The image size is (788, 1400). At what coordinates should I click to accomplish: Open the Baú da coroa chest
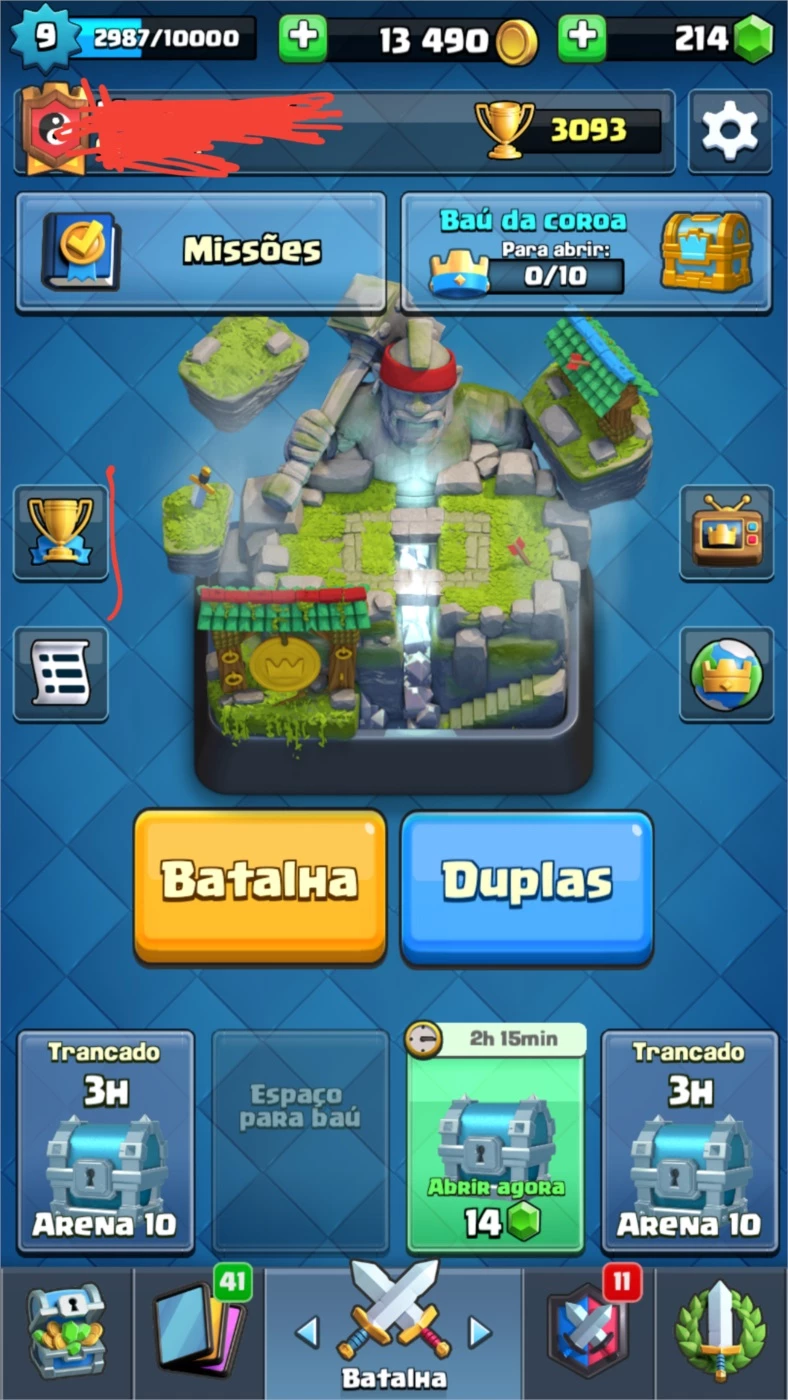pyautogui.click(x=587, y=251)
